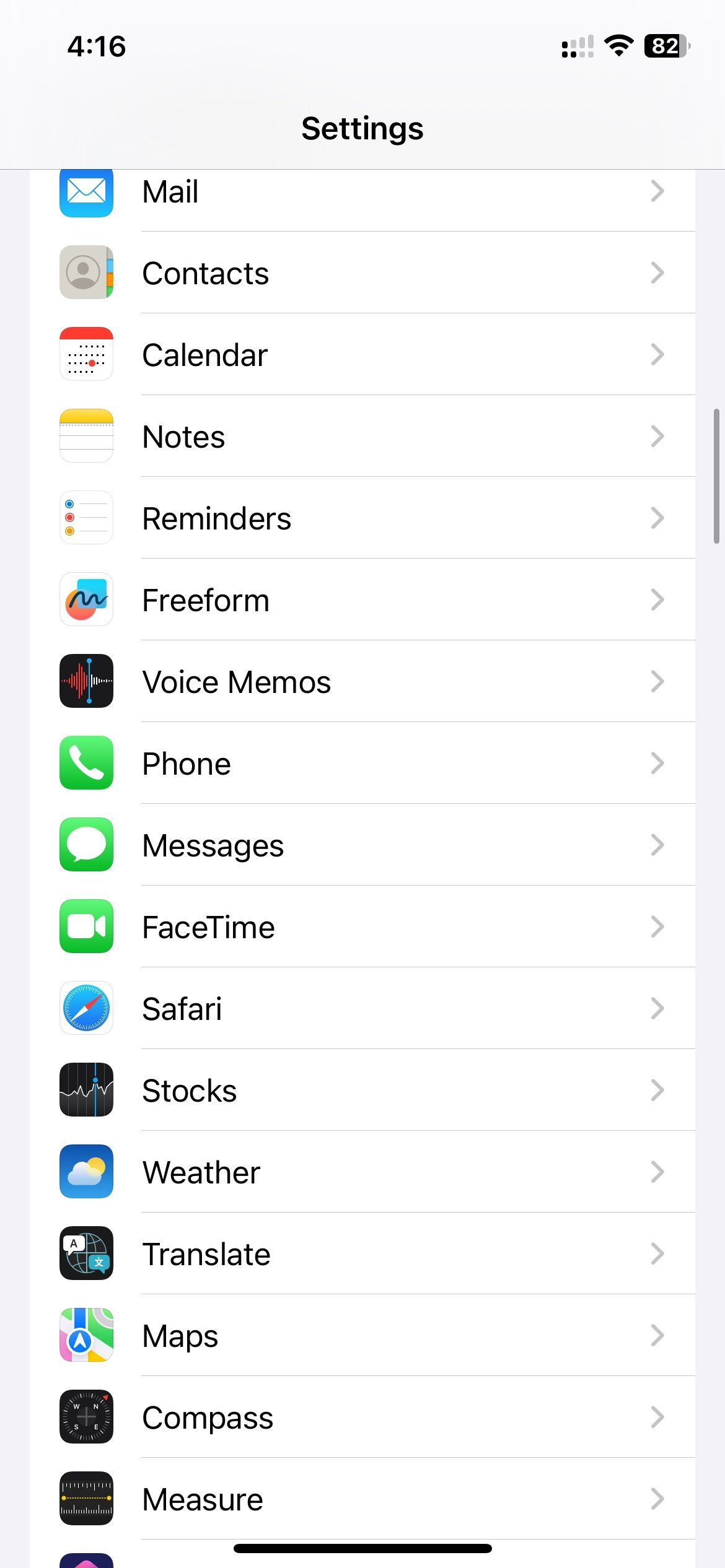
Task: Tap the Measure app icon
Action: click(x=86, y=1499)
